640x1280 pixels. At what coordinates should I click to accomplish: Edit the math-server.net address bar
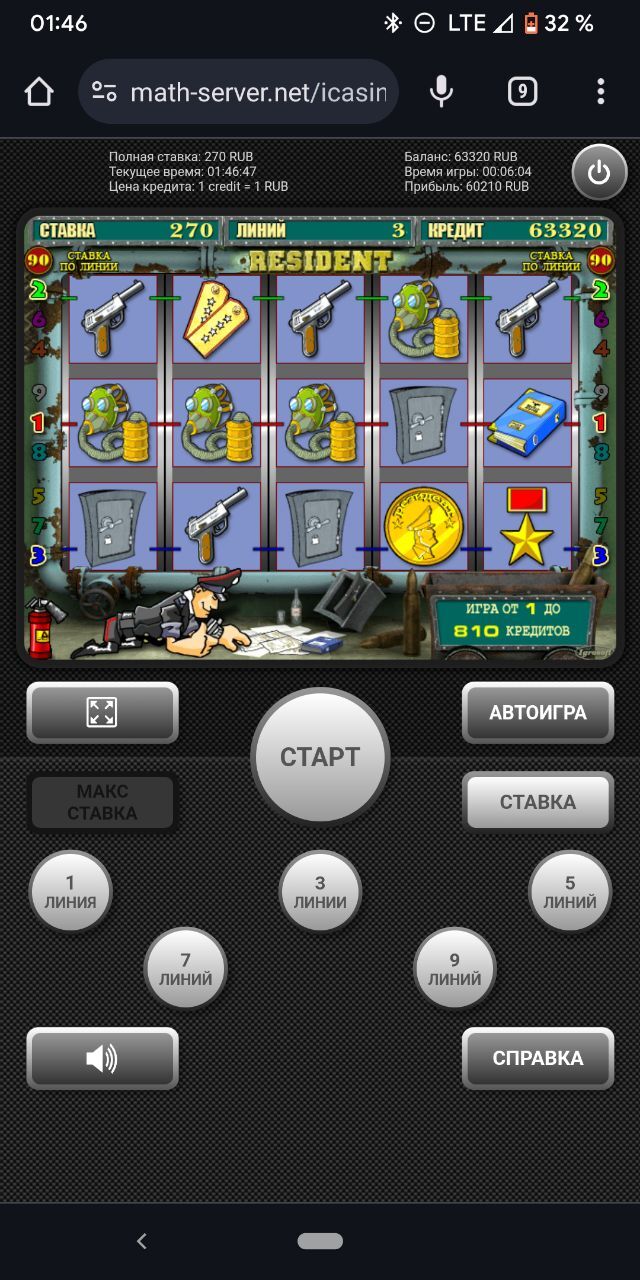click(x=255, y=92)
